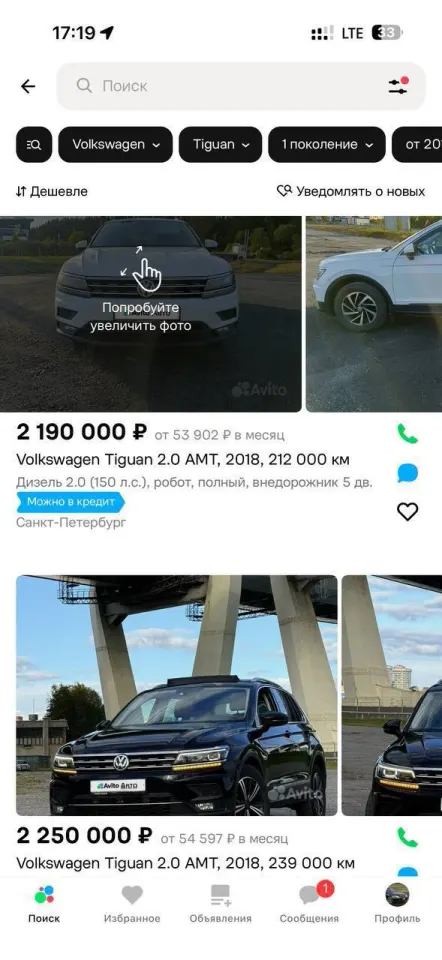
Task: Go to the Профиль tab
Action: pos(397,904)
